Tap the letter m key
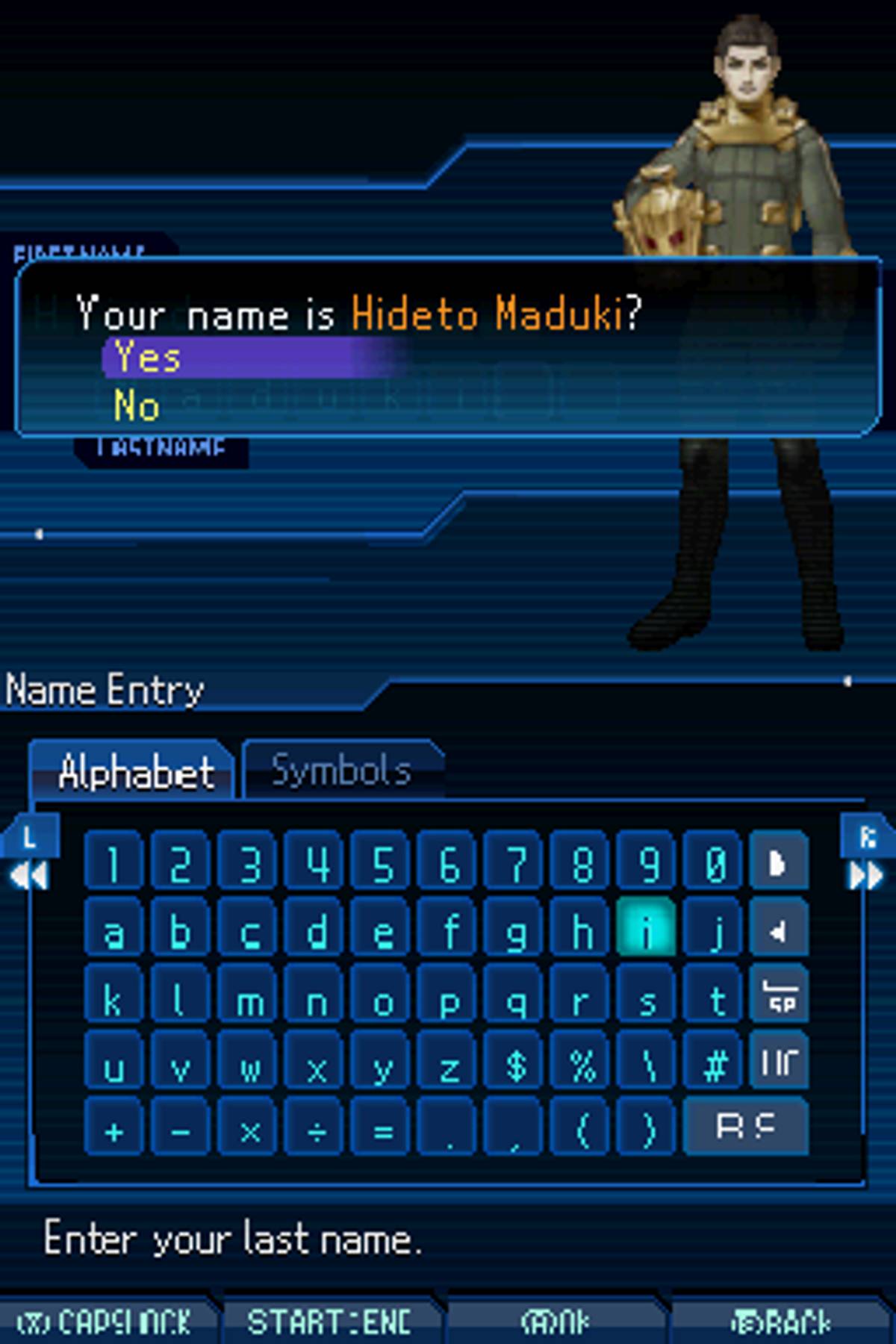The width and height of the screenshot is (896, 1344). (248, 999)
